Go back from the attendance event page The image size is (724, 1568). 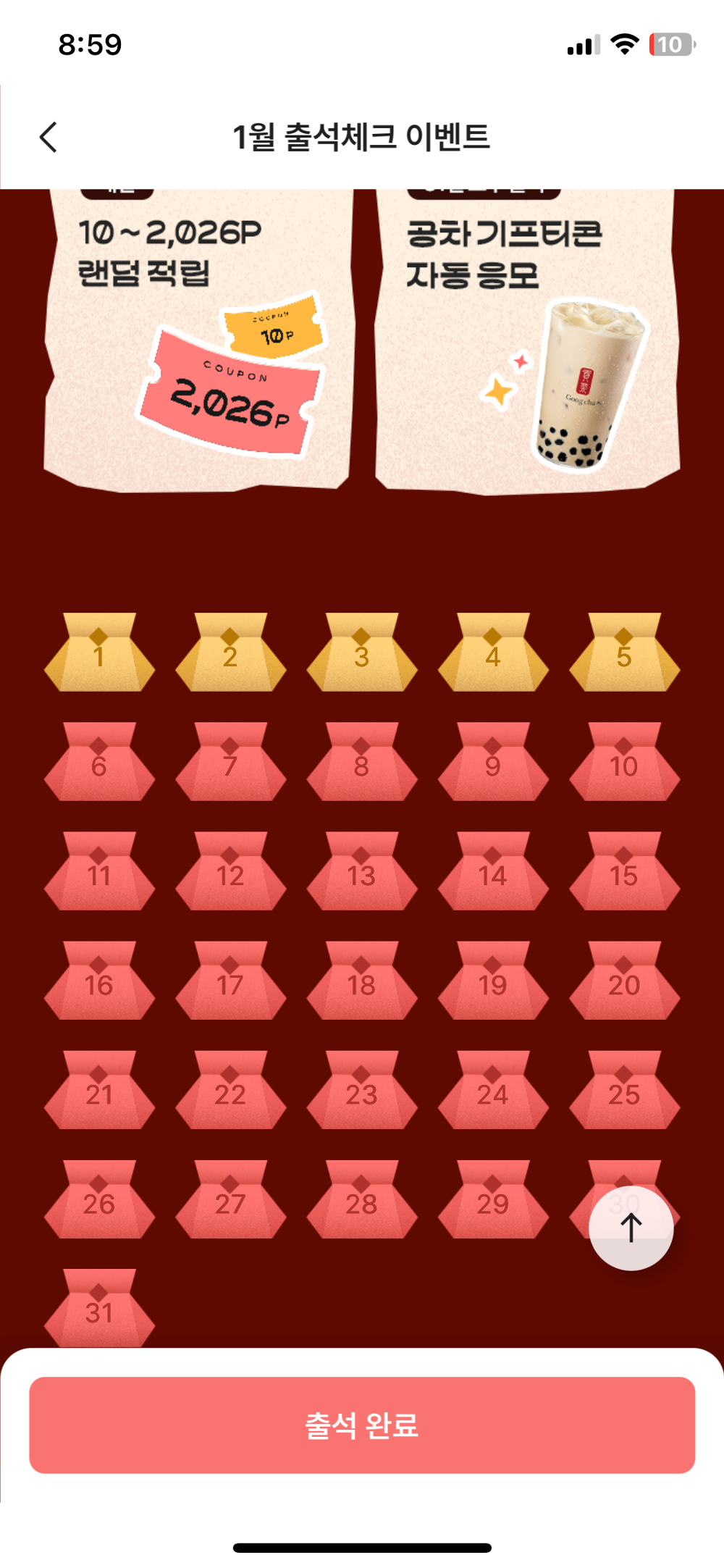pyautogui.click(x=49, y=137)
